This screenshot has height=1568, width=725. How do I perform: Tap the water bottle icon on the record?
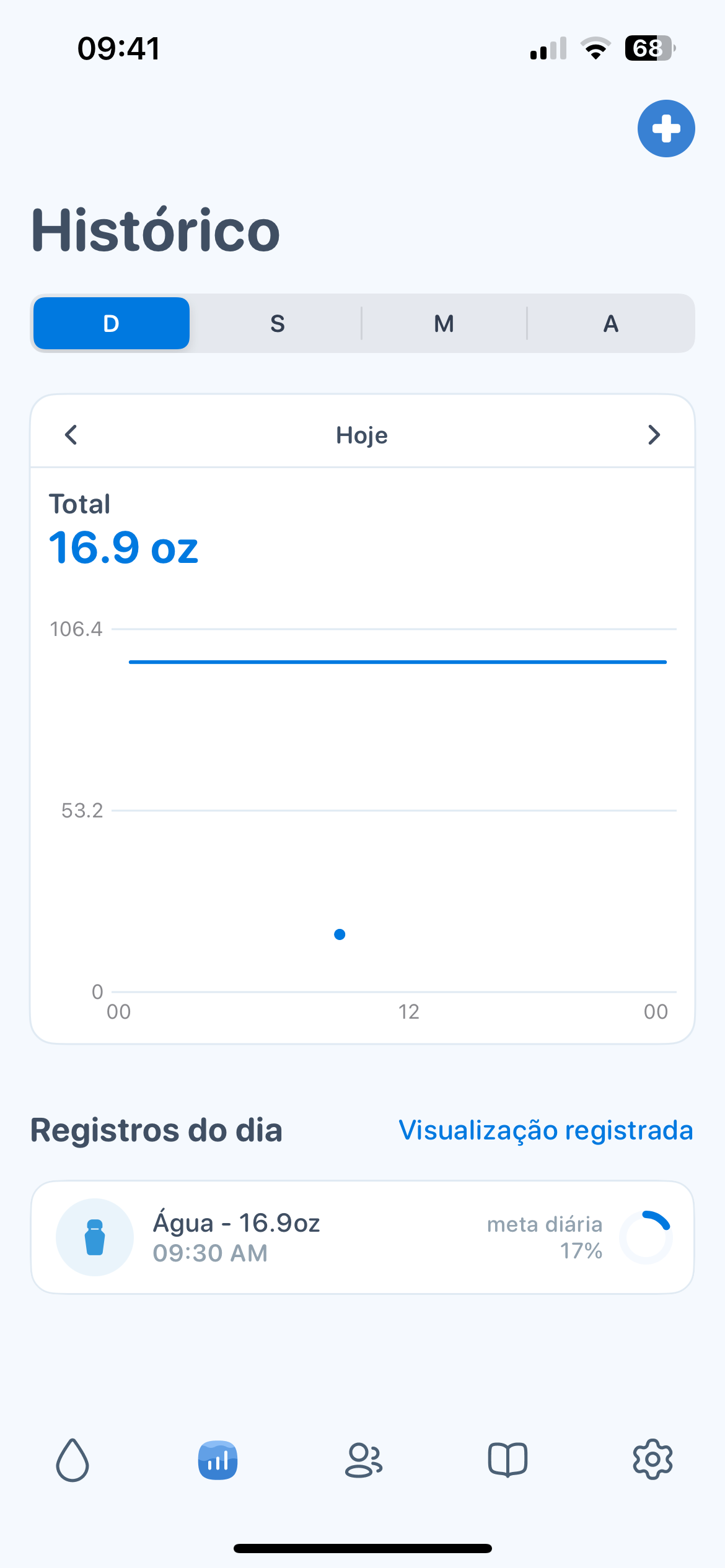click(x=94, y=1237)
